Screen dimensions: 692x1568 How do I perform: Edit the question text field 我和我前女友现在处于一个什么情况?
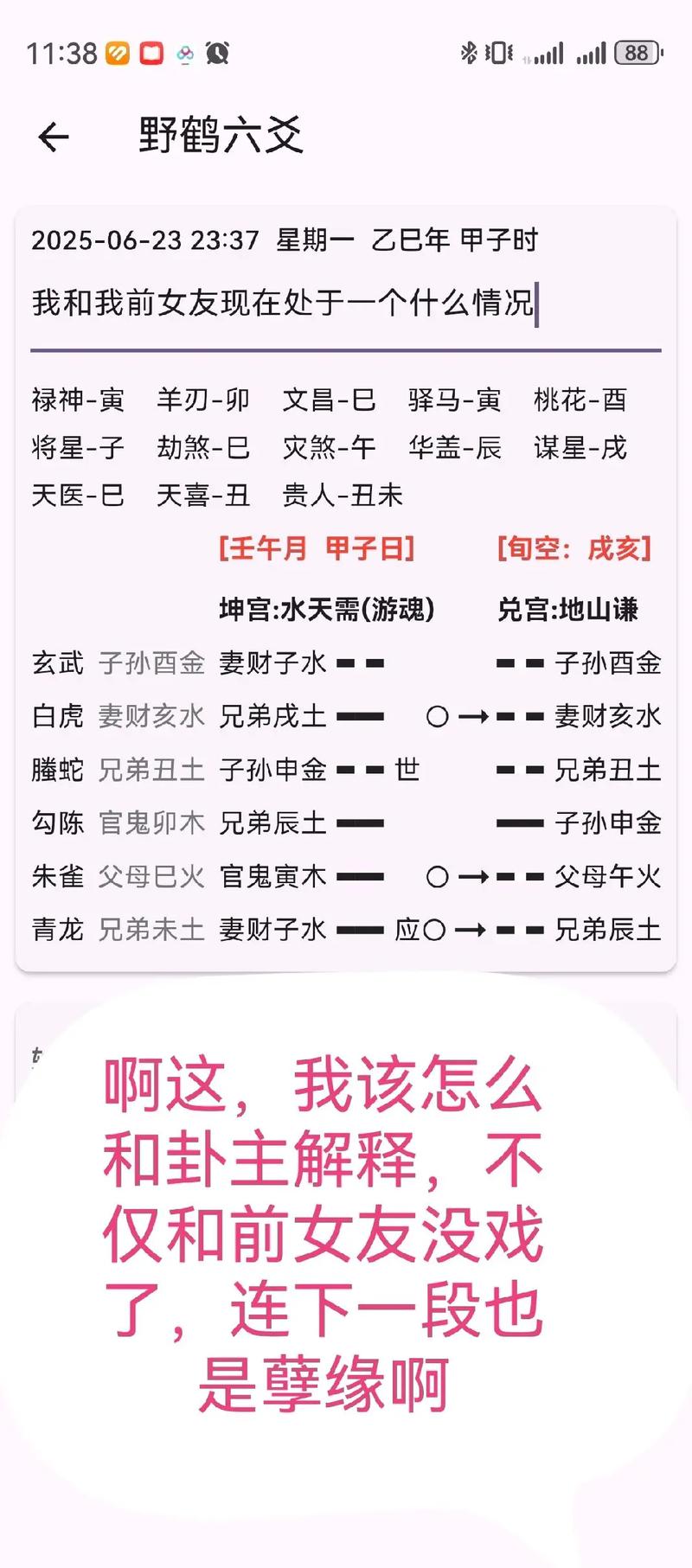[346, 304]
